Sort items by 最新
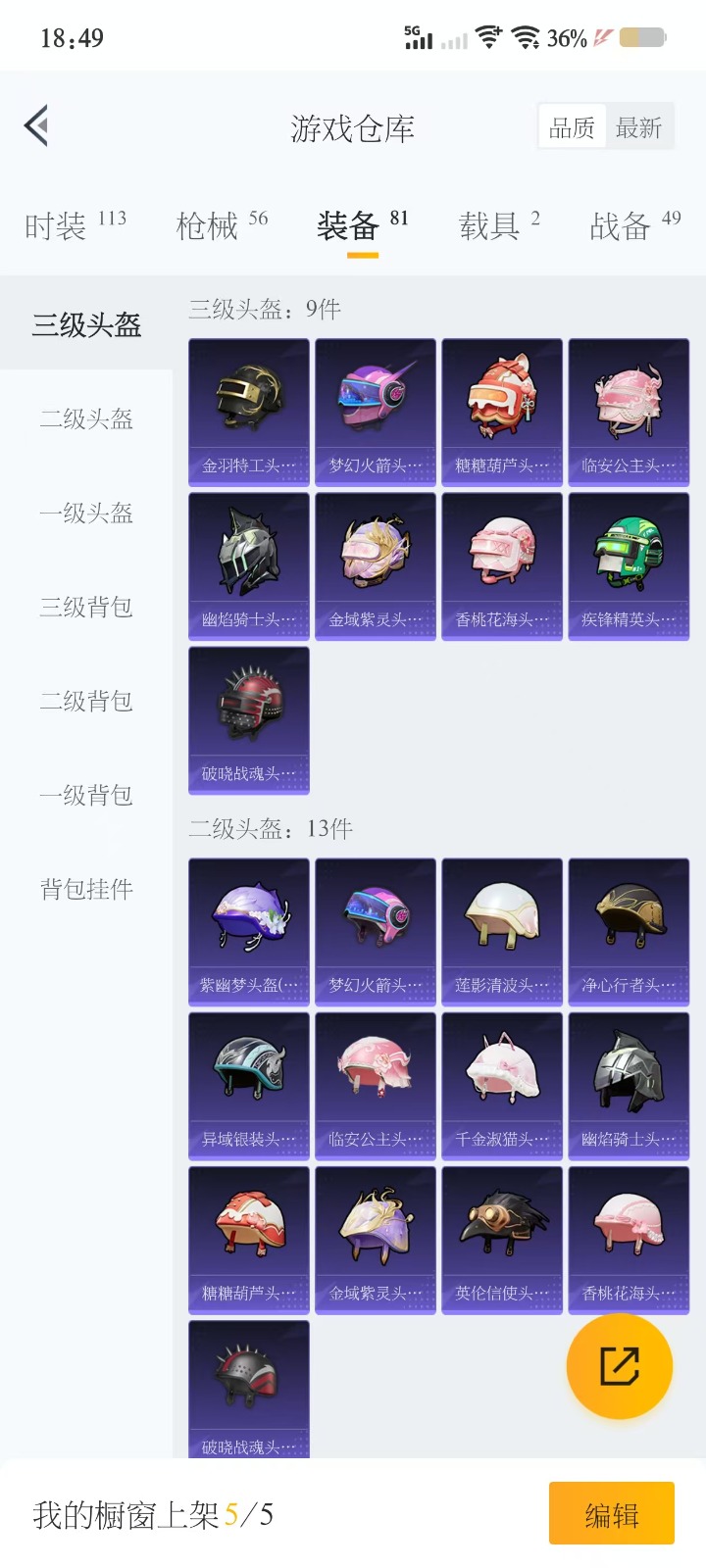This screenshot has width=706, height=1568. (x=639, y=127)
